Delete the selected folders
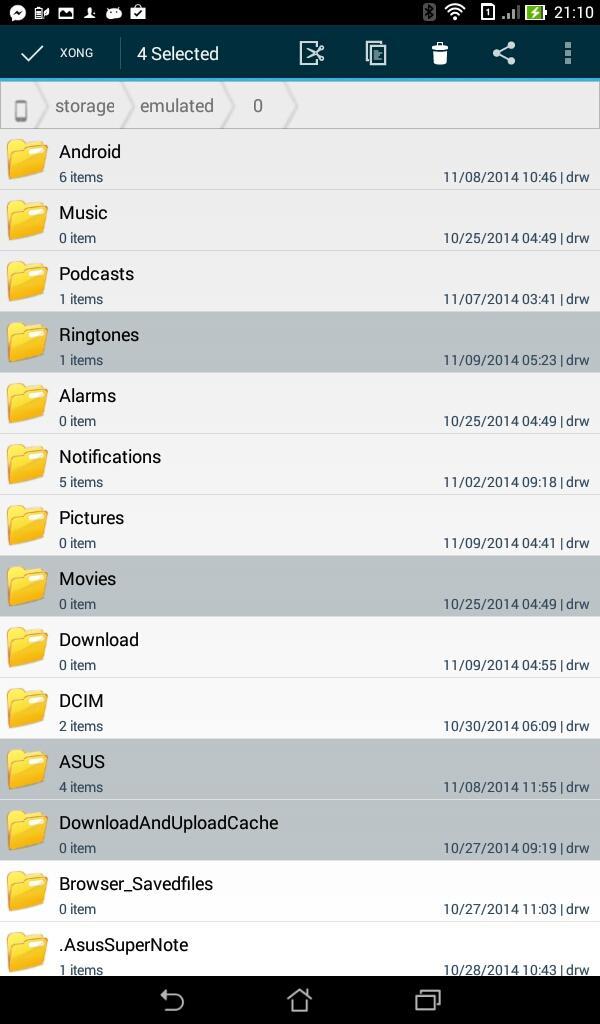The image size is (600, 1024). click(x=440, y=53)
